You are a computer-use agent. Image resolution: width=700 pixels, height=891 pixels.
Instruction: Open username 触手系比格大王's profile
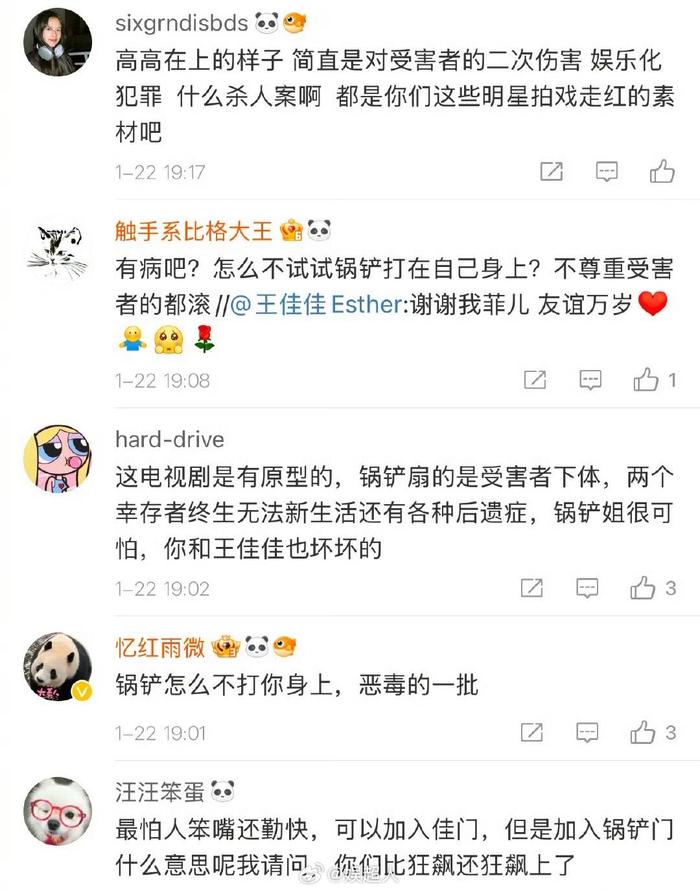click(x=194, y=231)
